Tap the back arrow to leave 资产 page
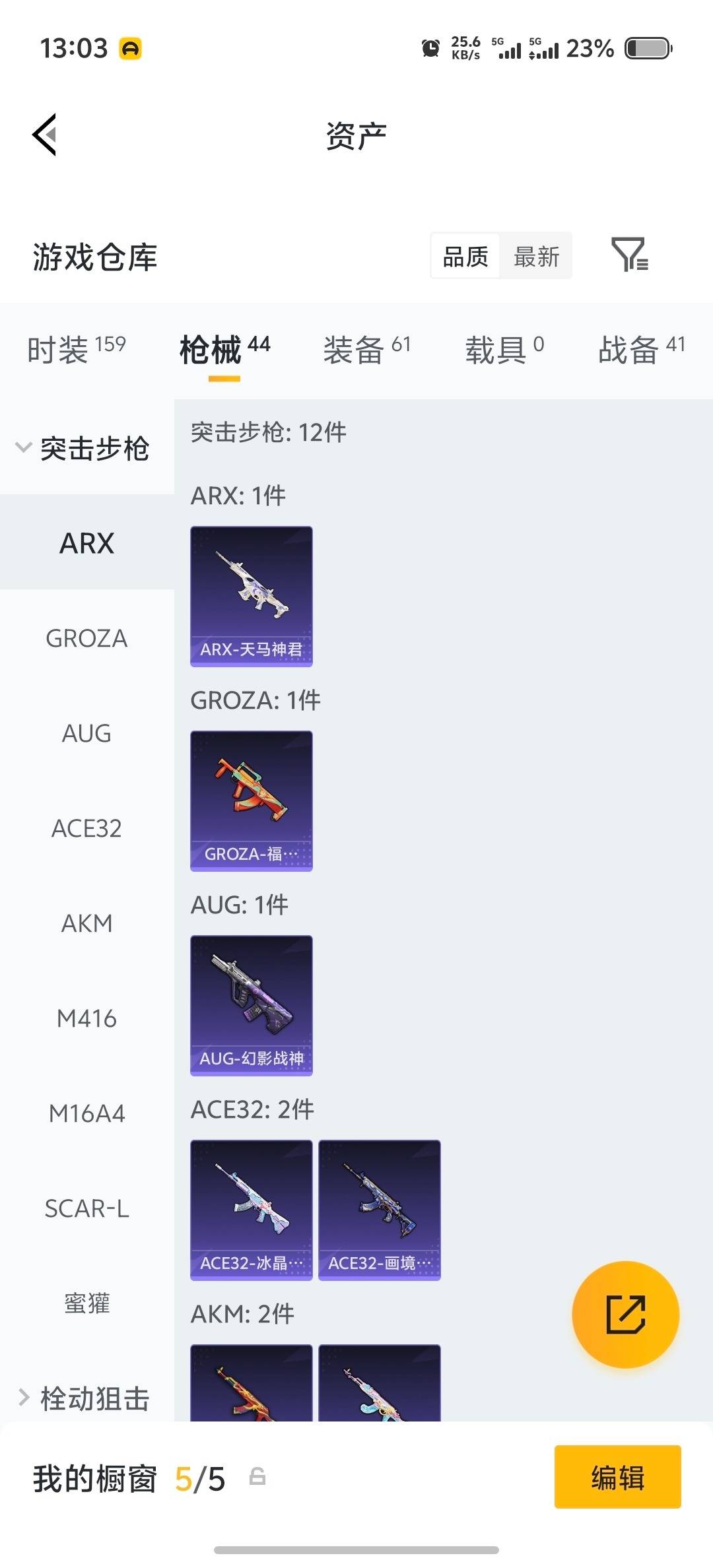Viewport: 713px width, 1568px height. pyautogui.click(x=44, y=135)
